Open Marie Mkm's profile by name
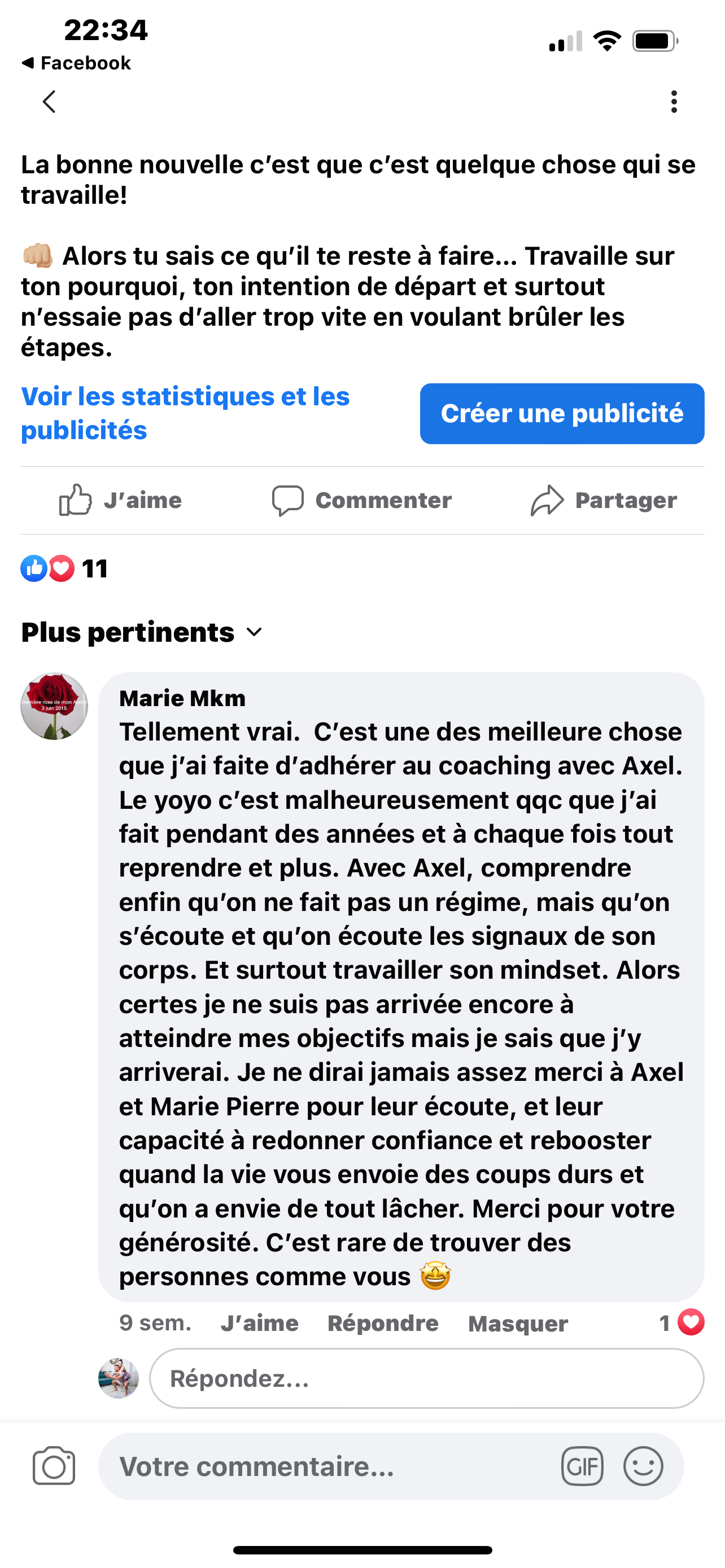 pos(182,698)
